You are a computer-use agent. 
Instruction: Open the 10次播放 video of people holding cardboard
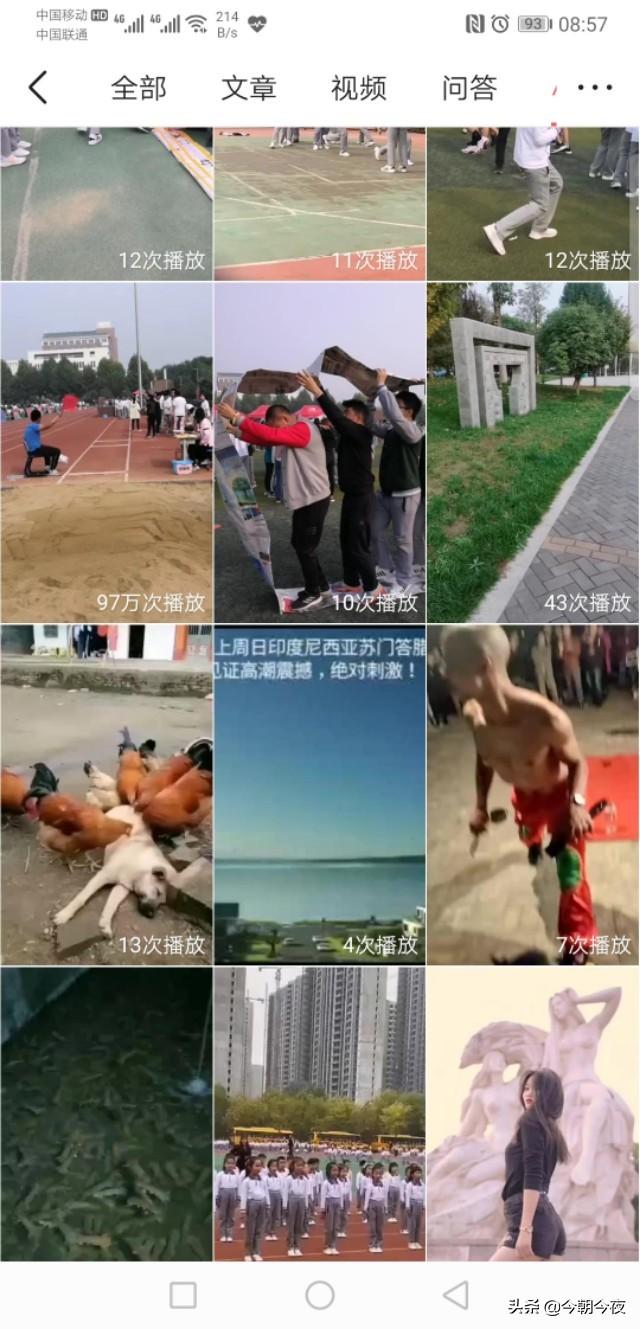tap(319, 452)
